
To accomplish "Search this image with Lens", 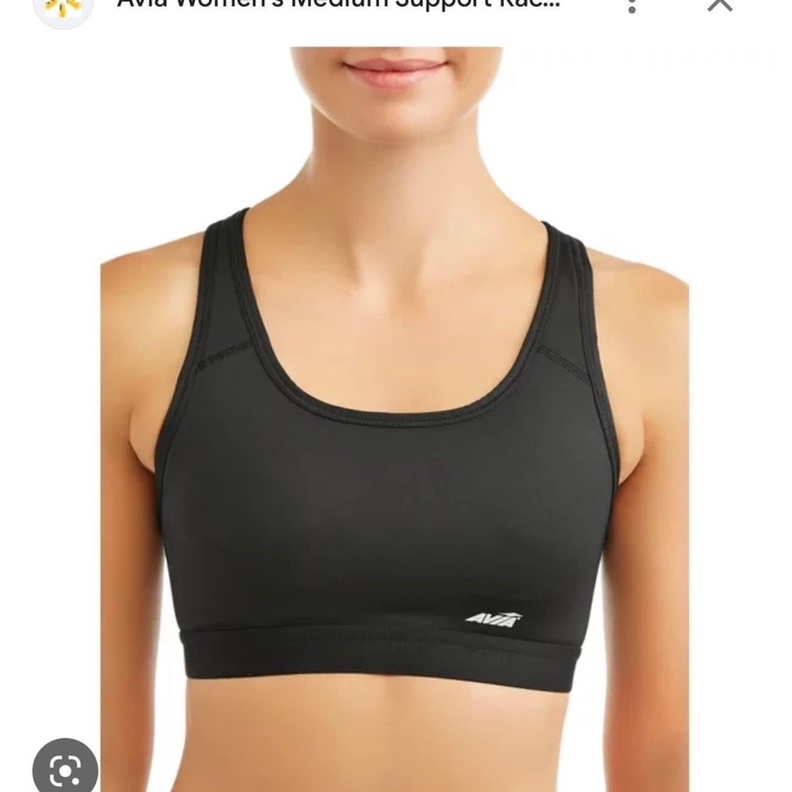I will coord(65,768).
